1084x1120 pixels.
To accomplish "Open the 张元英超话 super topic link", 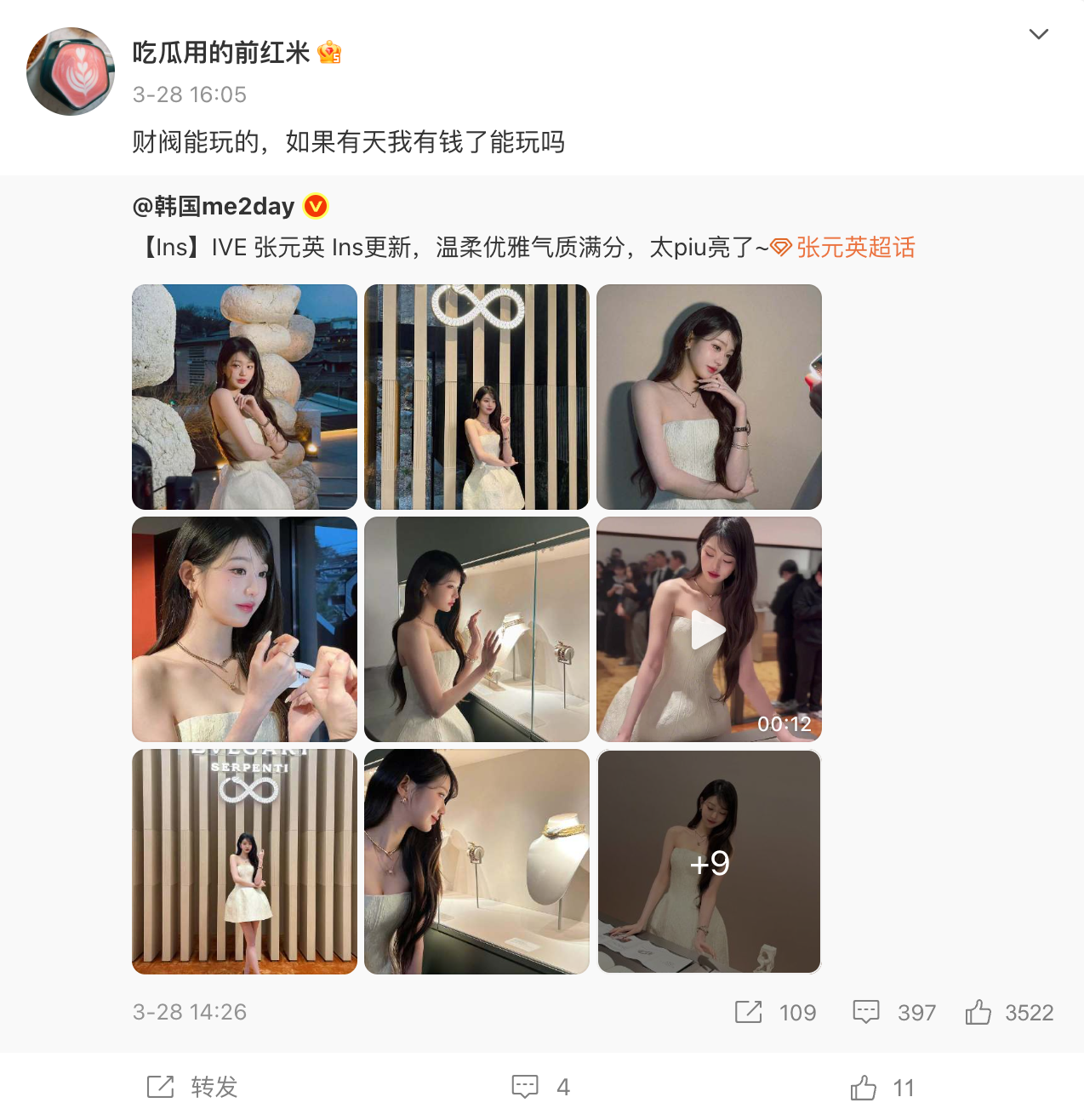I will [854, 248].
